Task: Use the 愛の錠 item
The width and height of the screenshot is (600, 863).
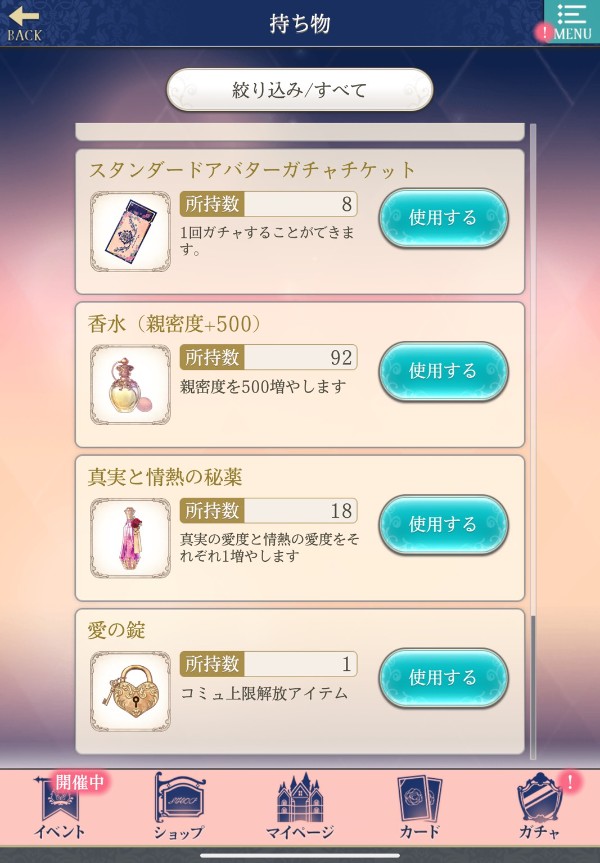Action: point(443,677)
